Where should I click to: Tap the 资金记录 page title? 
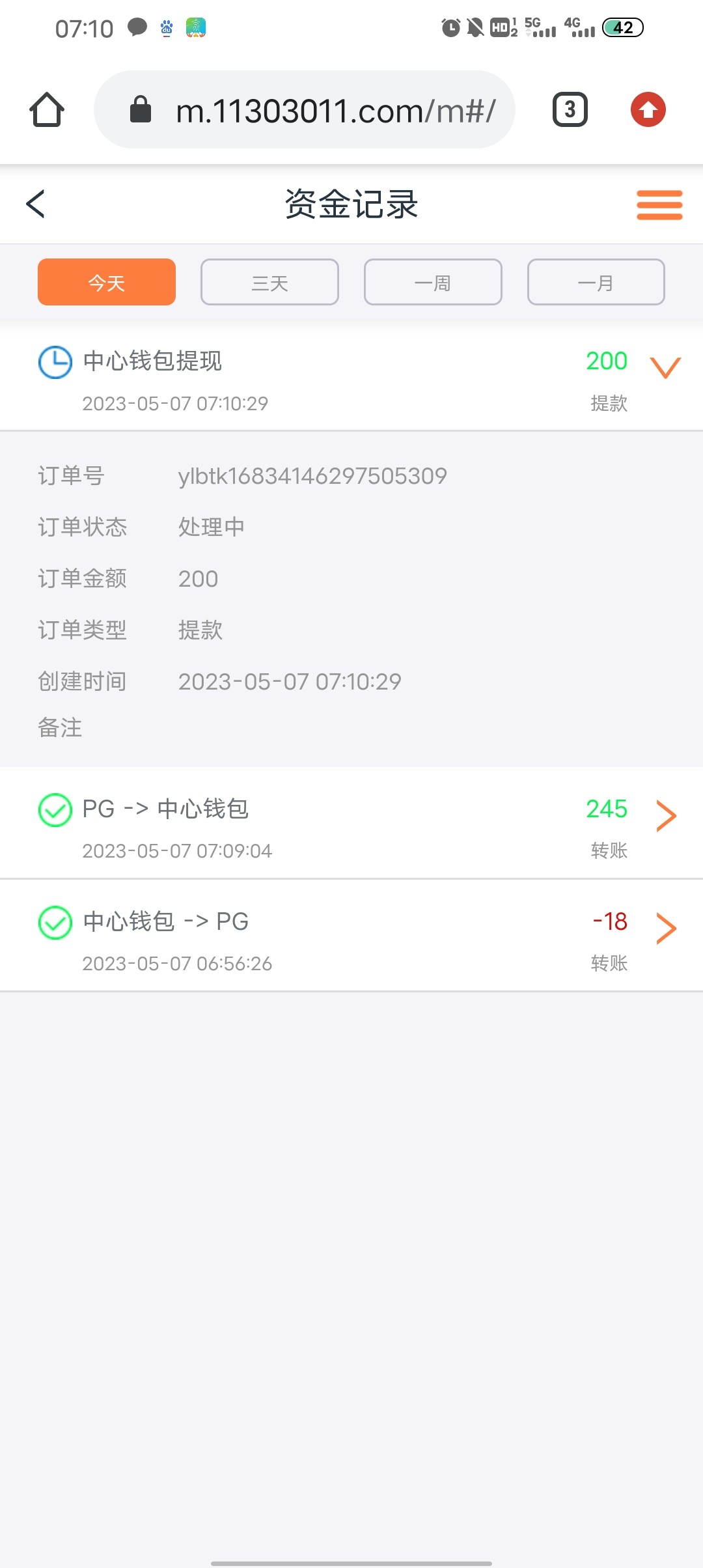351,204
